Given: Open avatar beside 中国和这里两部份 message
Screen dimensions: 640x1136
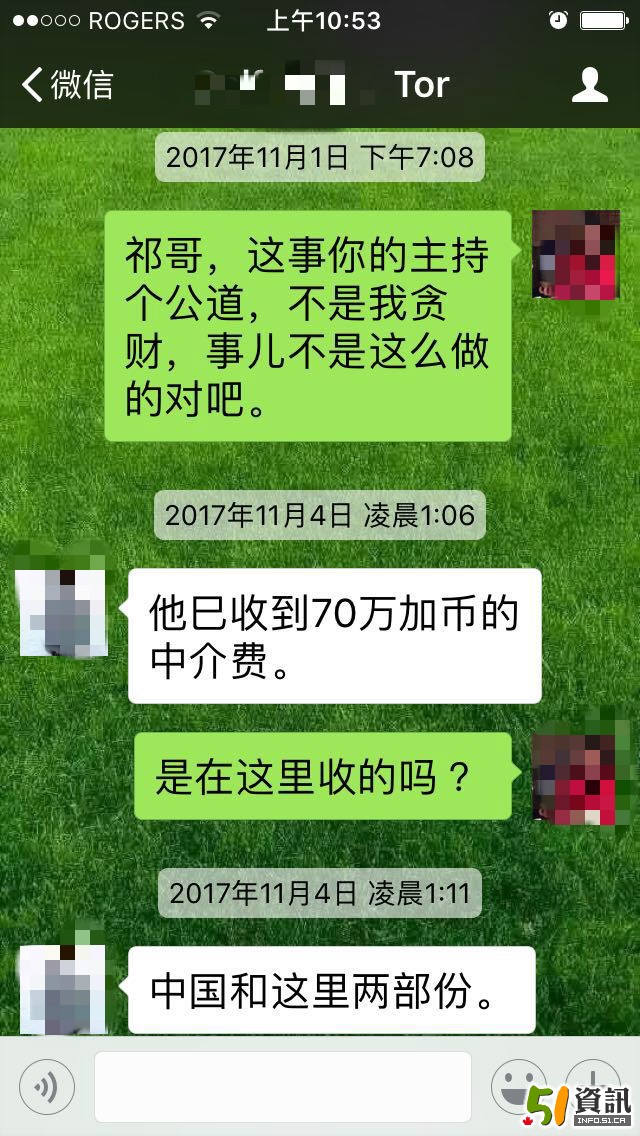Looking at the screenshot, I should coord(63,988).
